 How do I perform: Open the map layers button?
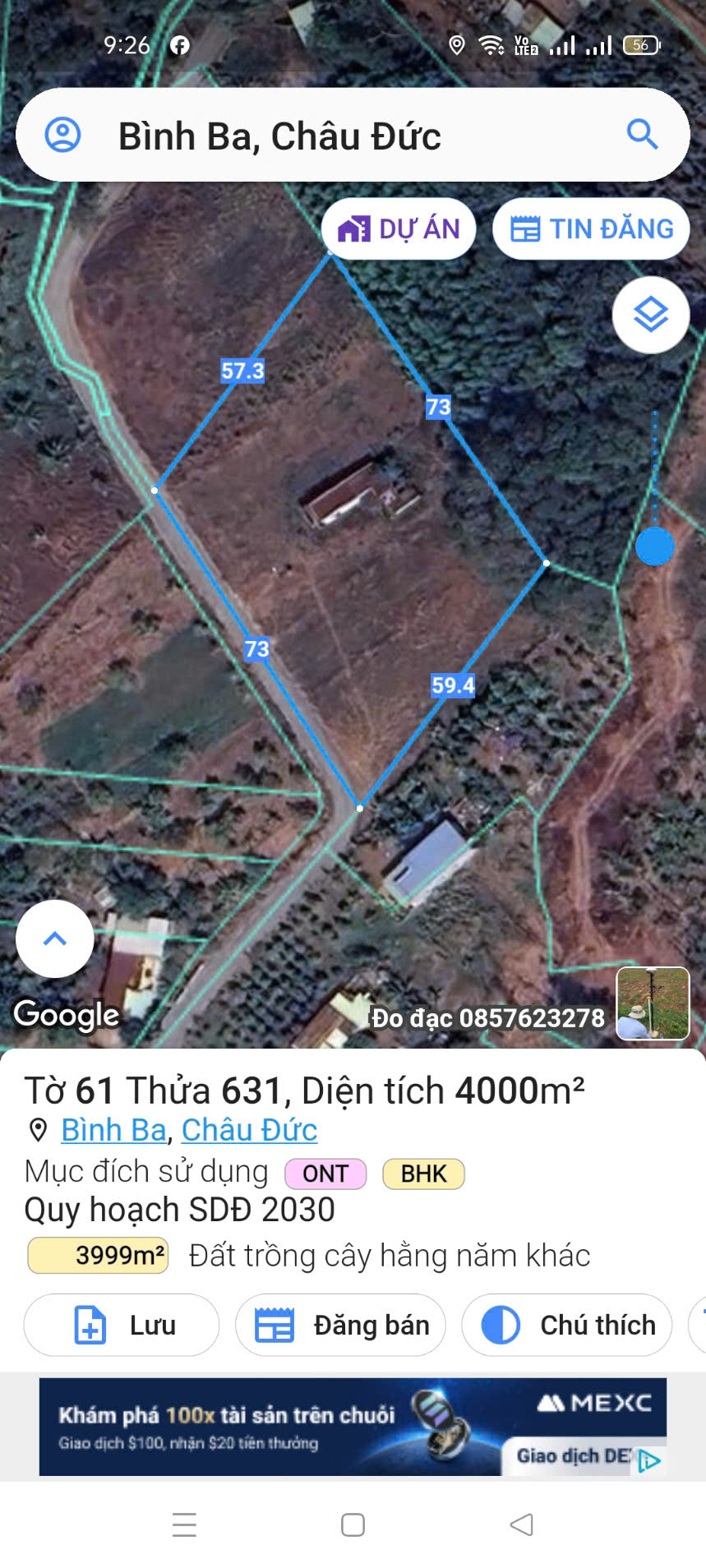pos(651,316)
